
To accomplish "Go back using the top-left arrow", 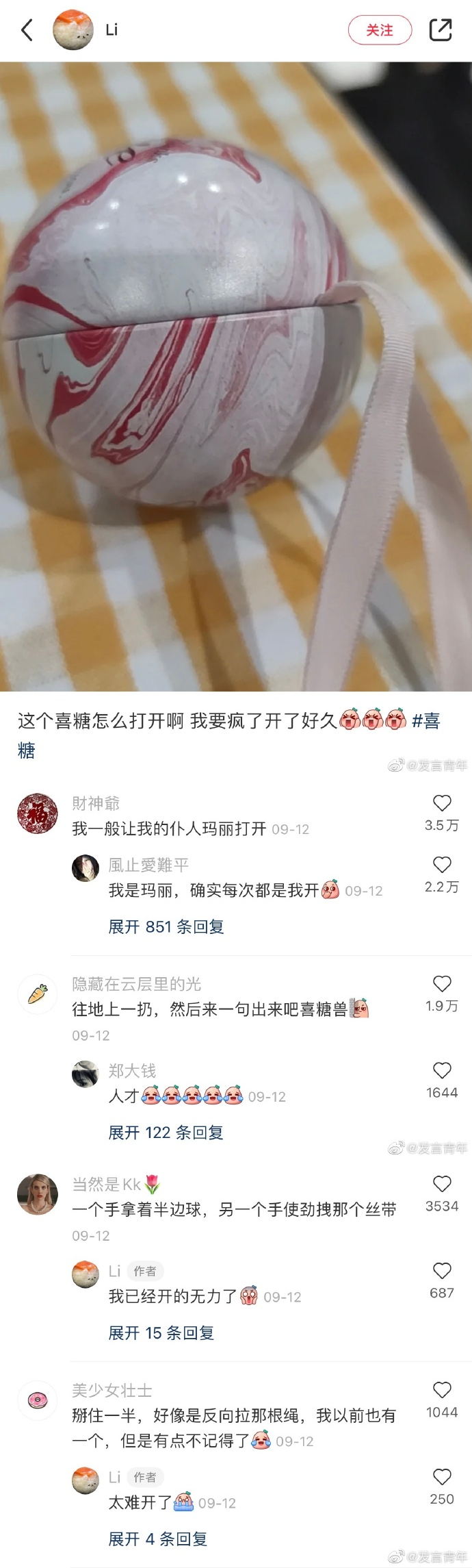I will click(27, 30).
